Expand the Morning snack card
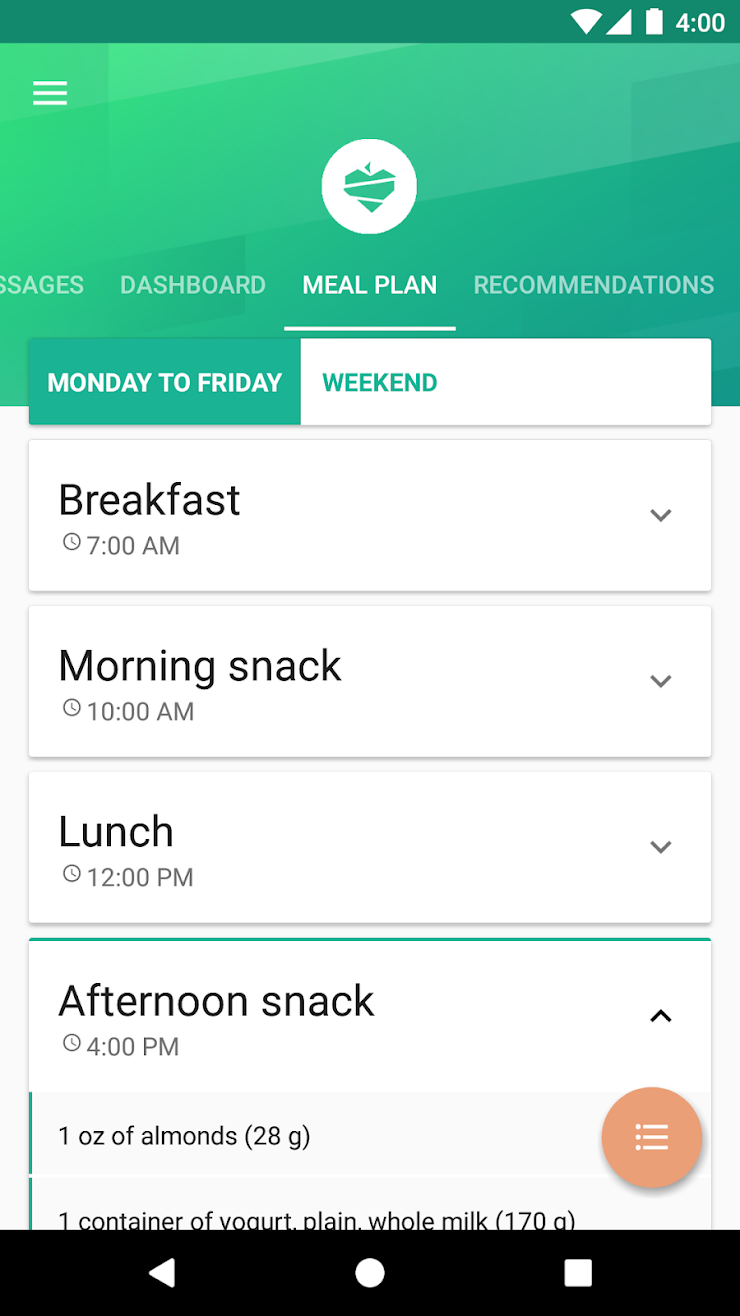 pos(660,682)
